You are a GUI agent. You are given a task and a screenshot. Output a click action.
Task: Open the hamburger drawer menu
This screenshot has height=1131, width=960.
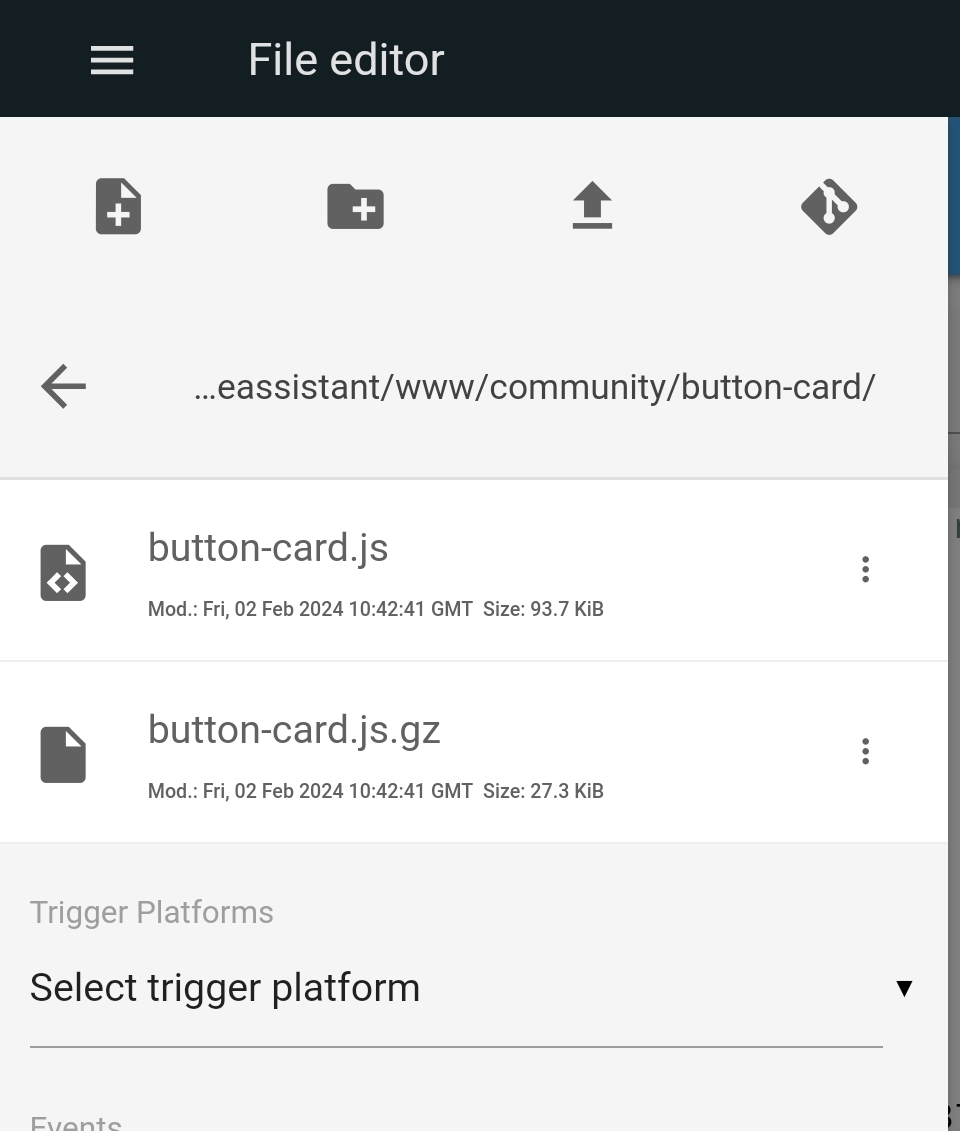[x=112, y=60]
